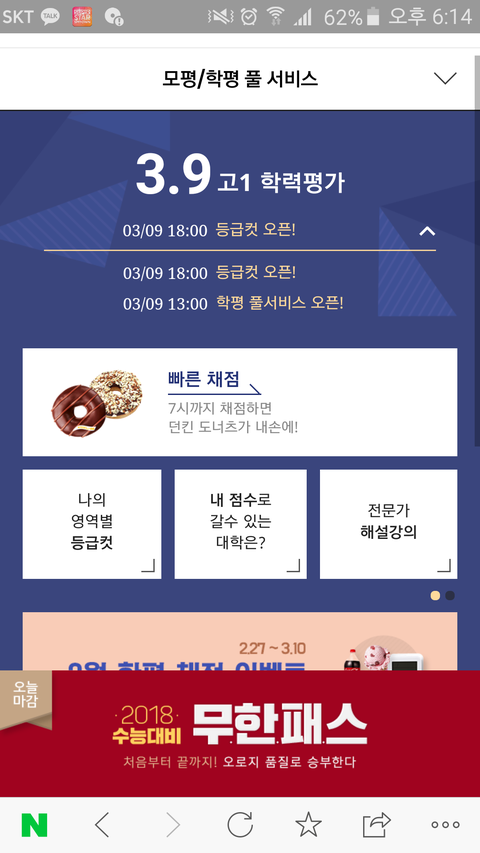
Task: Reload the current page
Action: (x=240, y=825)
